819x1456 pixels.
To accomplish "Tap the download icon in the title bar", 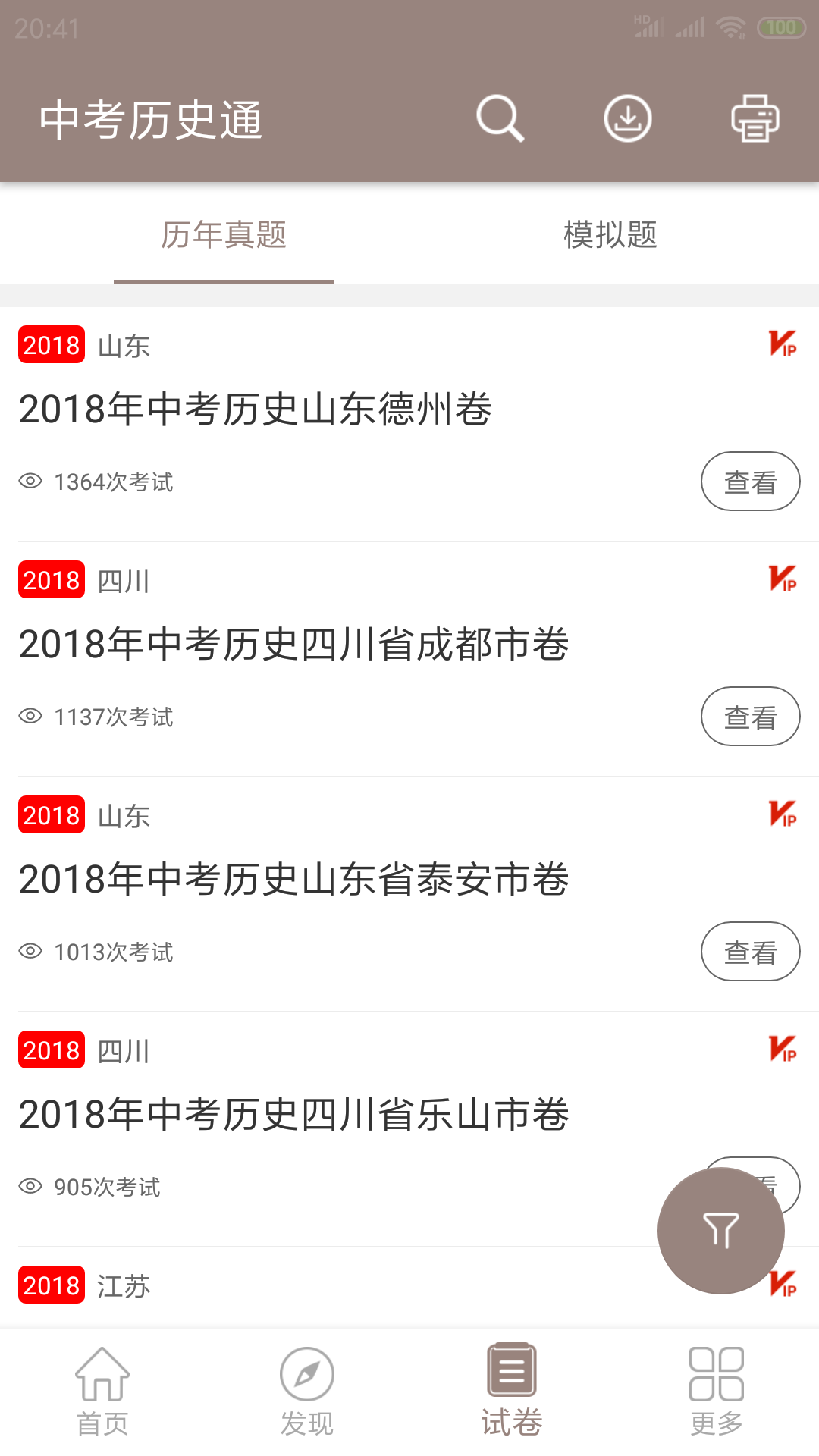I will [x=627, y=119].
